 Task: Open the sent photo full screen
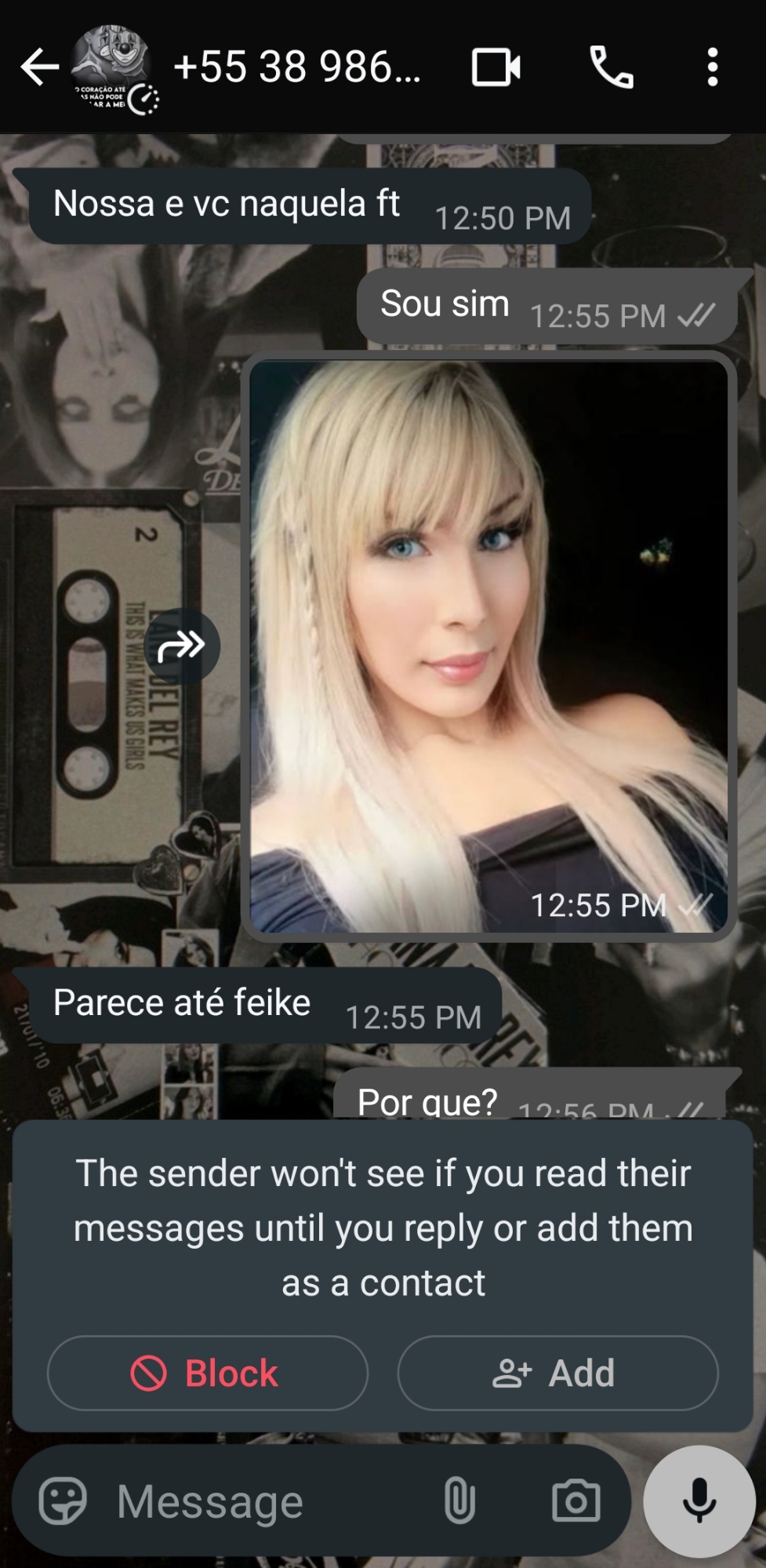point(488,645)
